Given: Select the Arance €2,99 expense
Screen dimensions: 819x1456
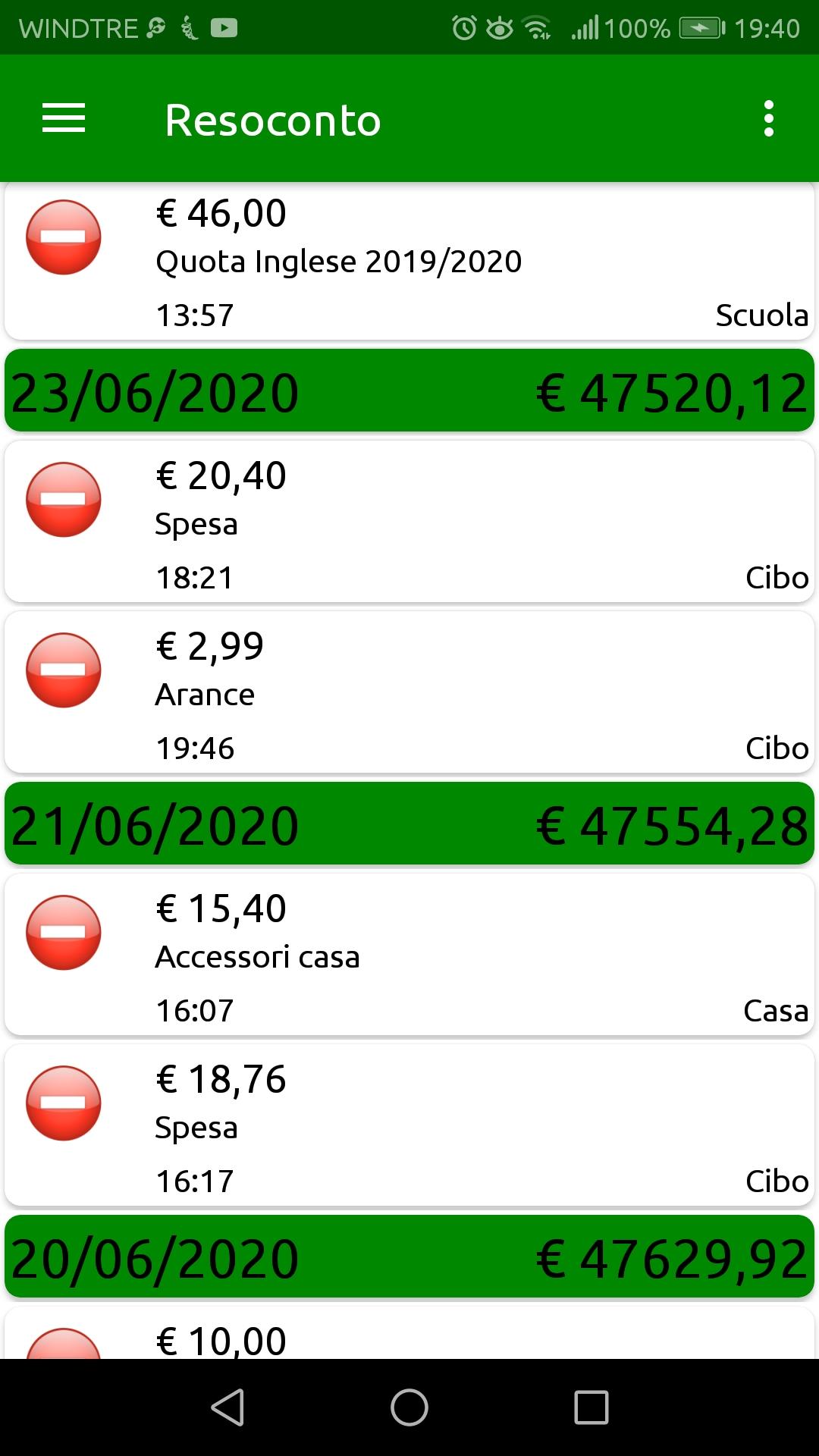Looking at the screenshot, I should click(409, 692).
